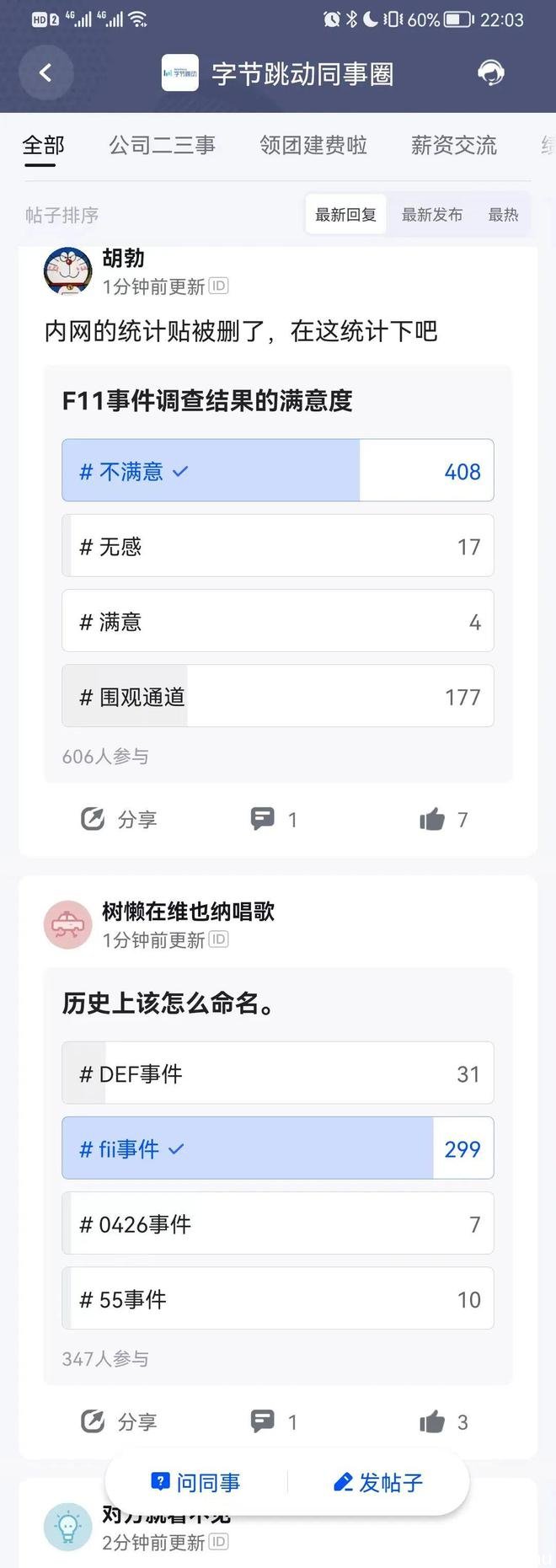Sort posts by 最新发布

[431, 215]
